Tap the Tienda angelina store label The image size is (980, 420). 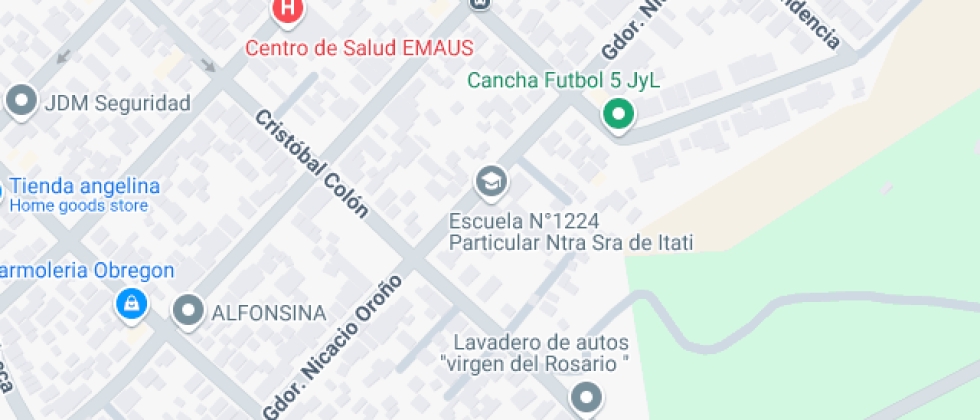85,187
